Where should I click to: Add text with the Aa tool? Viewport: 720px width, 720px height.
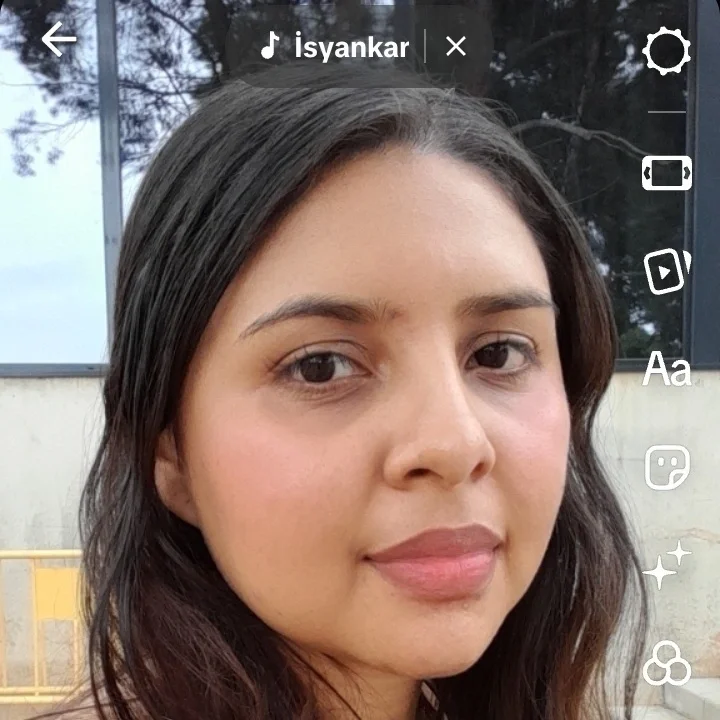[666, 369]
